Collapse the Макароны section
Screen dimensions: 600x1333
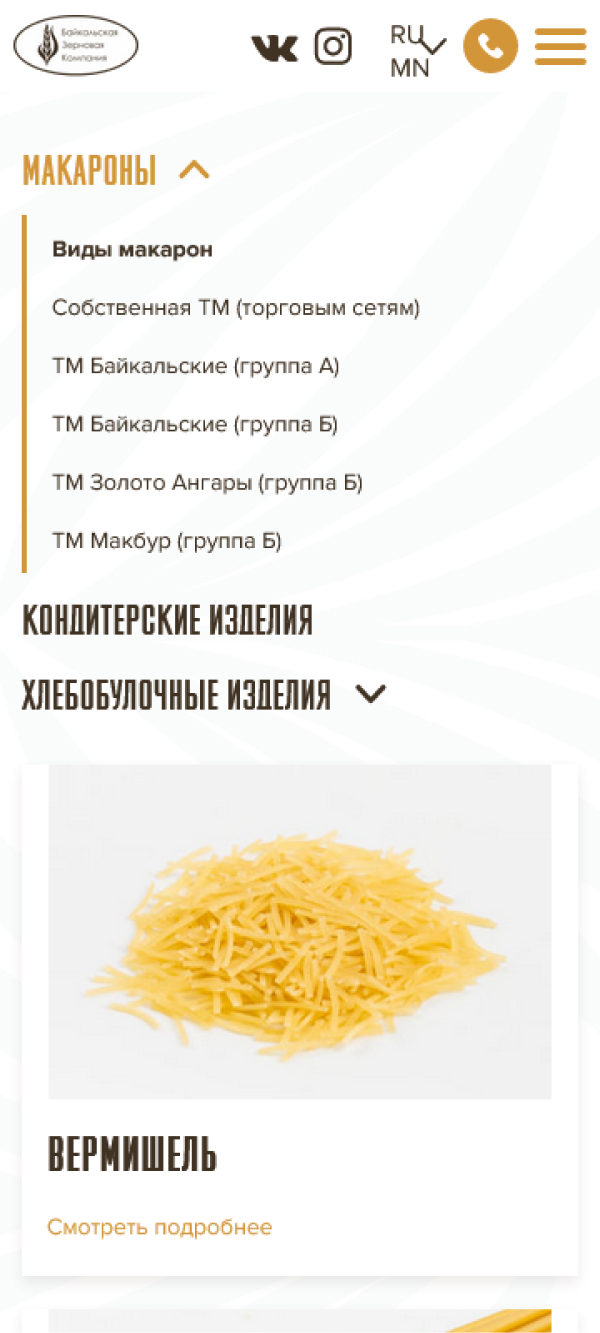coord(194,171)
